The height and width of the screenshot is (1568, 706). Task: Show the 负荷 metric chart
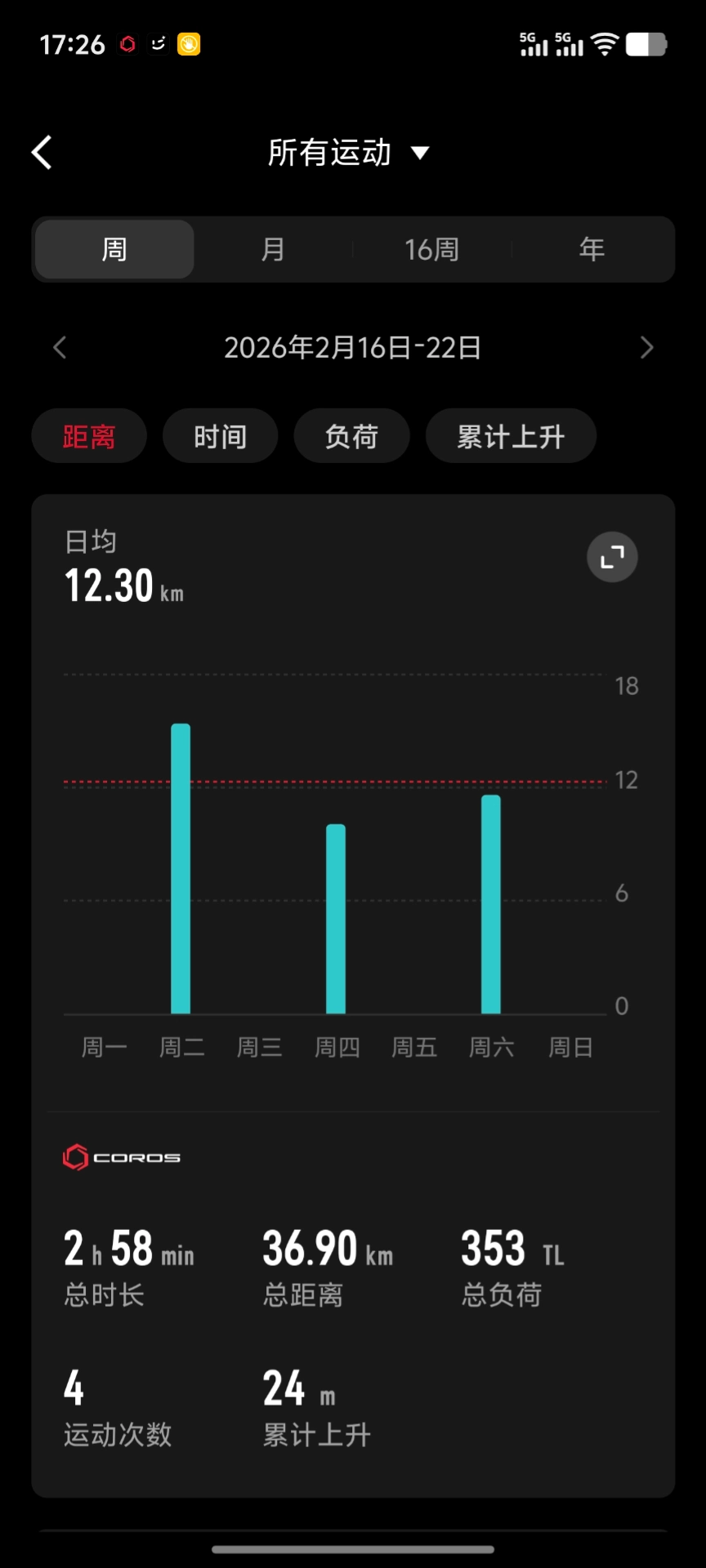(x=351, y=436)
